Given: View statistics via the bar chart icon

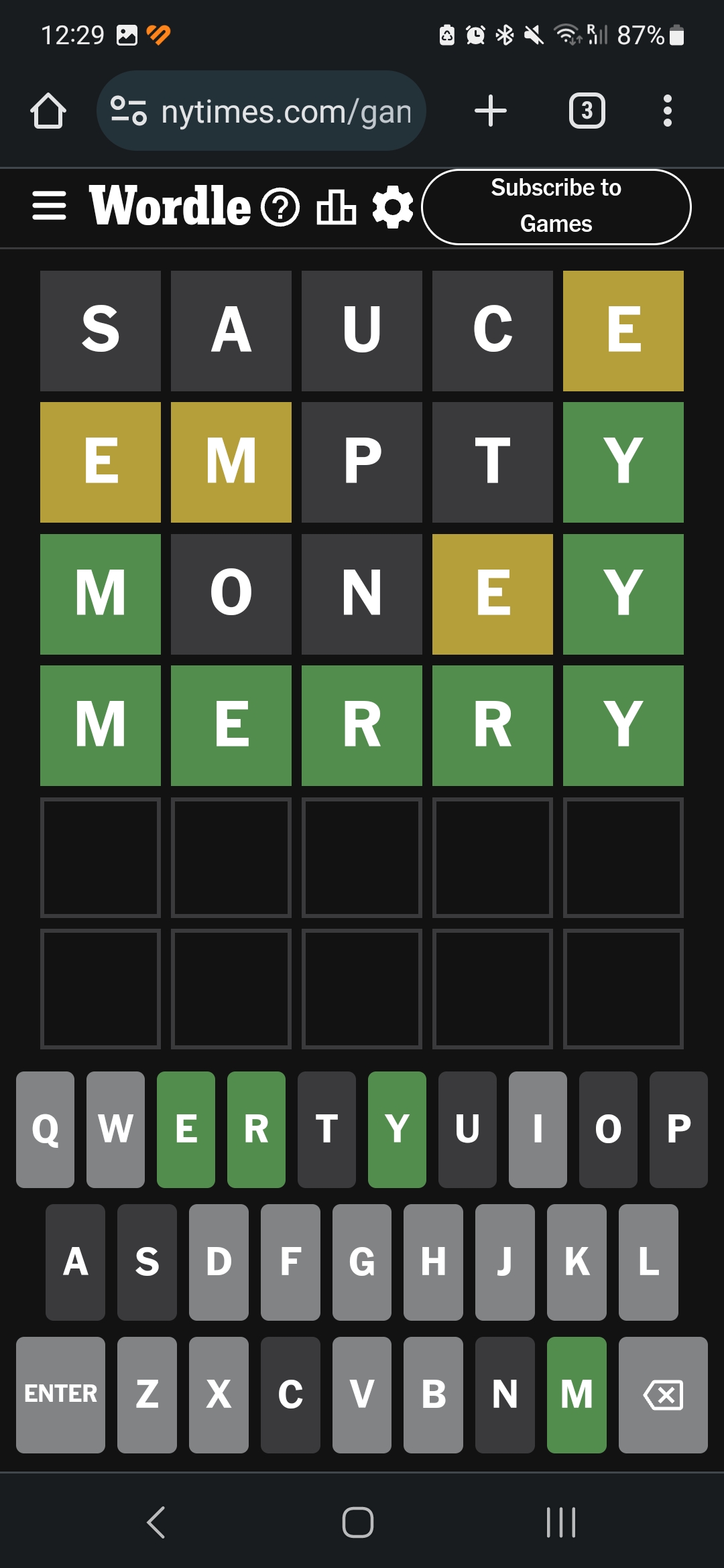Looking at the screenshot, I should pos(336,207).
